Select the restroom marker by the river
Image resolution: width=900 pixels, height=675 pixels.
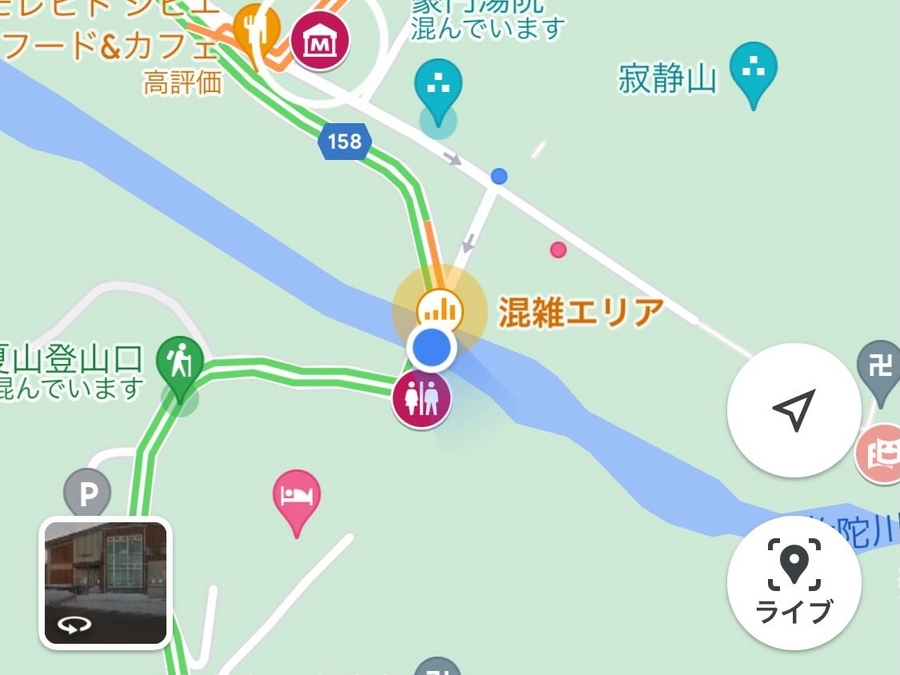click(x=421, y=398)
